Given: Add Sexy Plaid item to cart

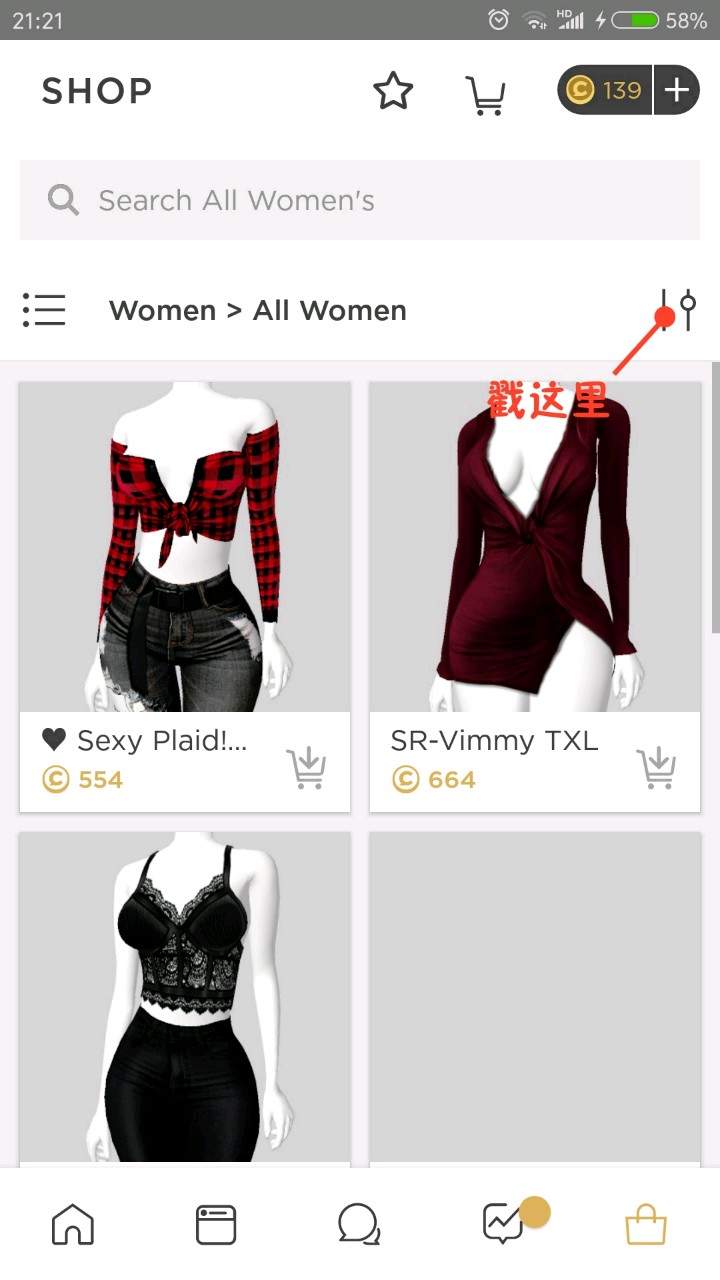Looking at the screenshot, I should coord(307,767).
